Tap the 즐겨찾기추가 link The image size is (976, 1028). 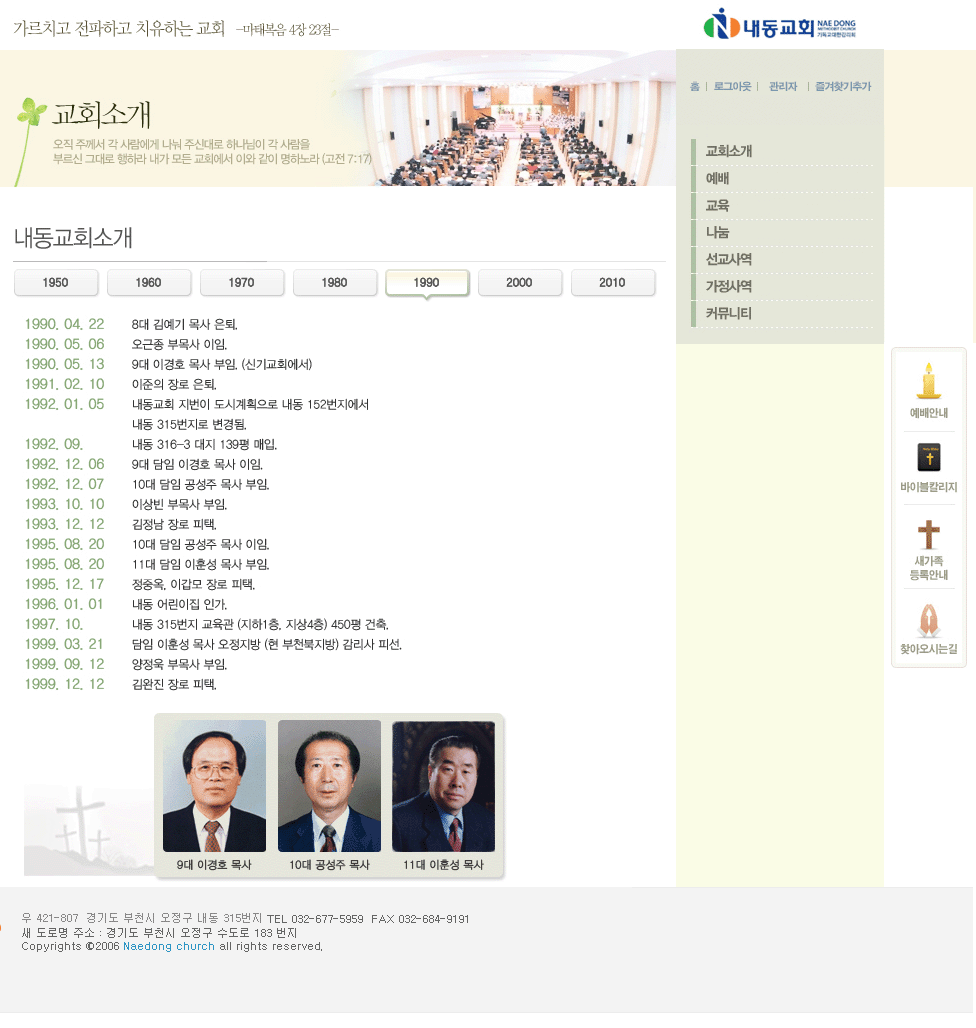(843, 87)
